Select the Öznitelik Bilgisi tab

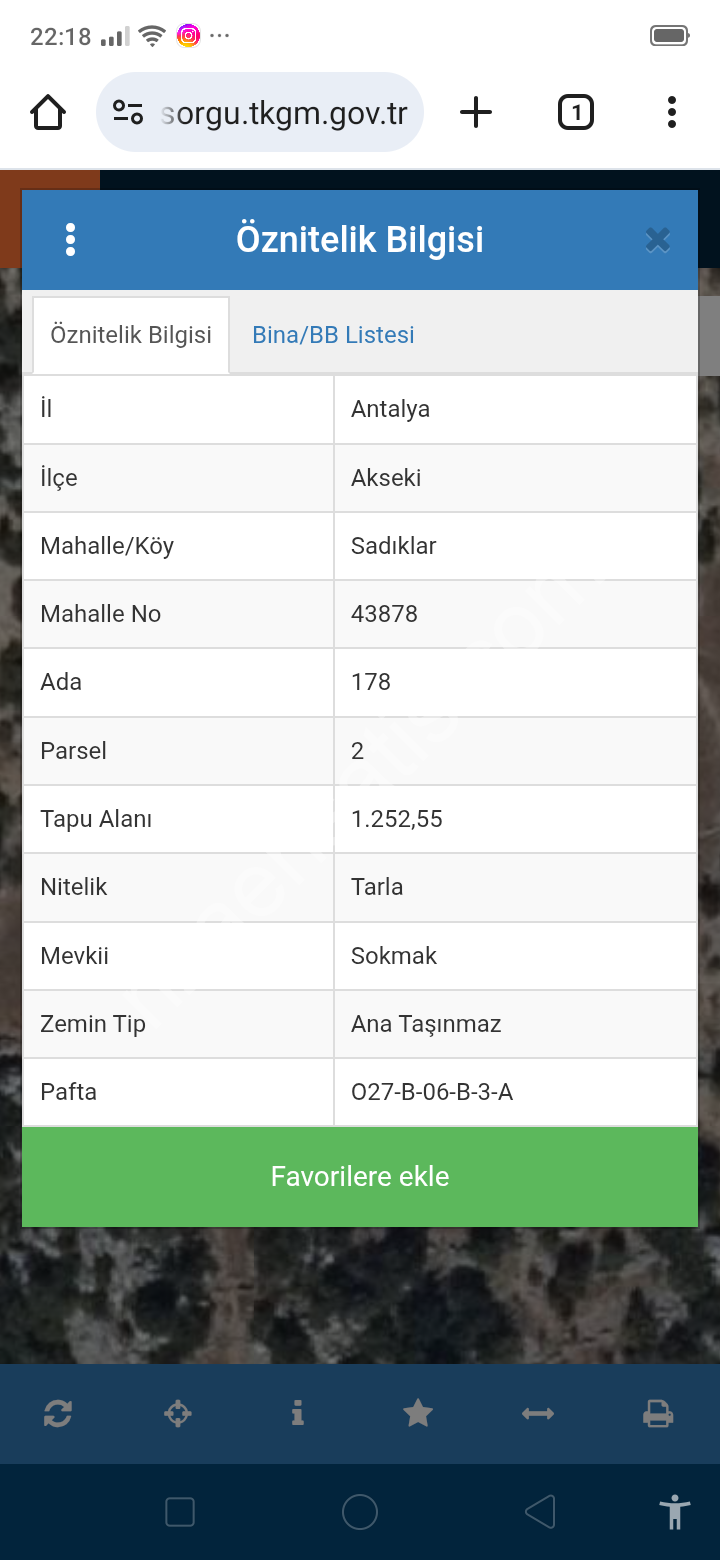click(131, 335)
